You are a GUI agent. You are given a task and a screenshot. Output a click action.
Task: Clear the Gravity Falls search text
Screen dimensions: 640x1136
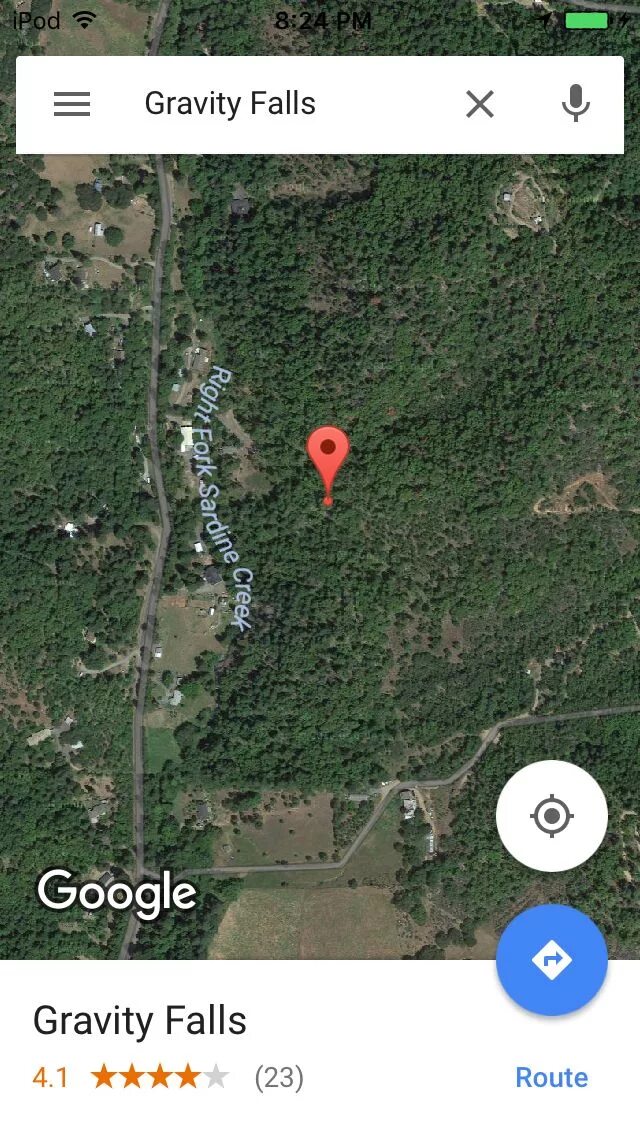[x=480, y=104]
